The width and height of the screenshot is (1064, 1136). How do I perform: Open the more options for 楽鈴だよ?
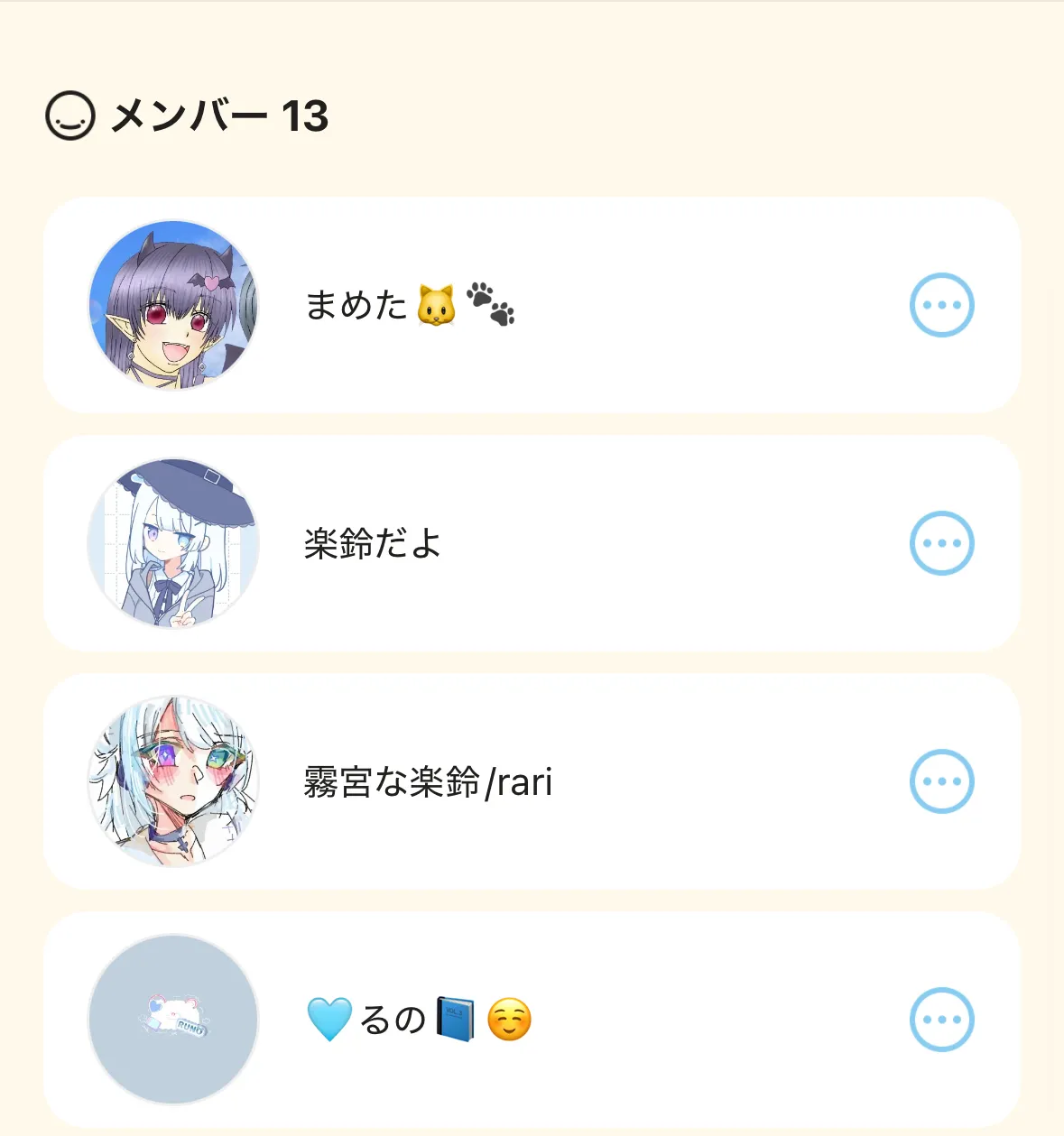tap(941, 543)
